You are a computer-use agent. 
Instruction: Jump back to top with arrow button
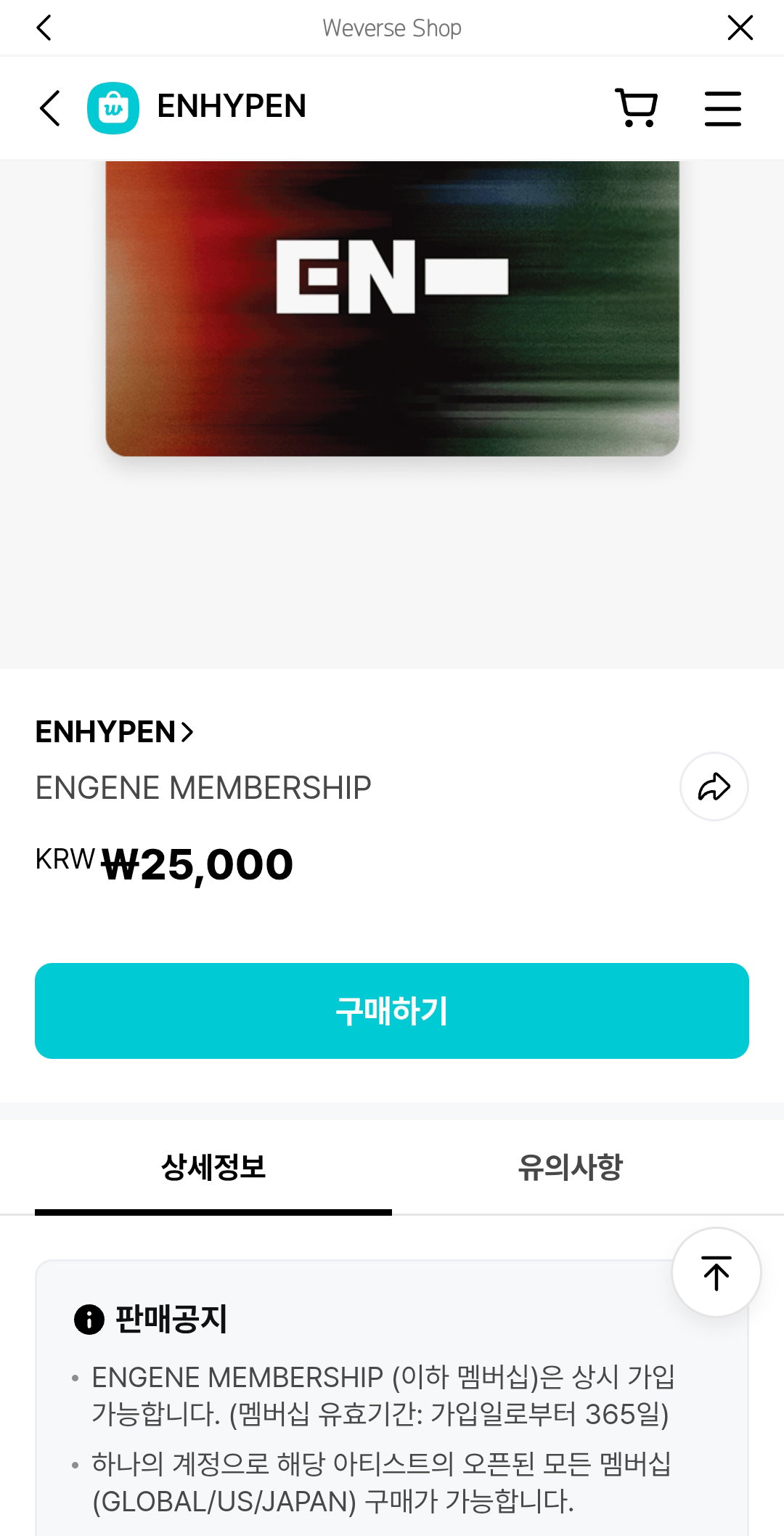[x=716, y=1272]
